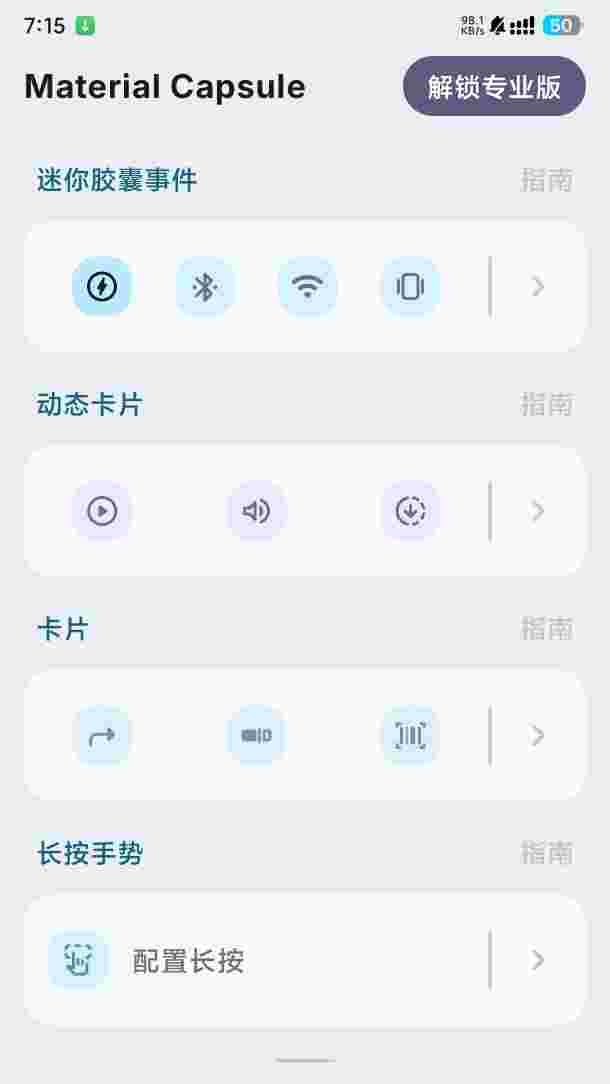Screen dimensions: 610x1084
Task: Select the vibration mode capsule event
Action: 410,287
